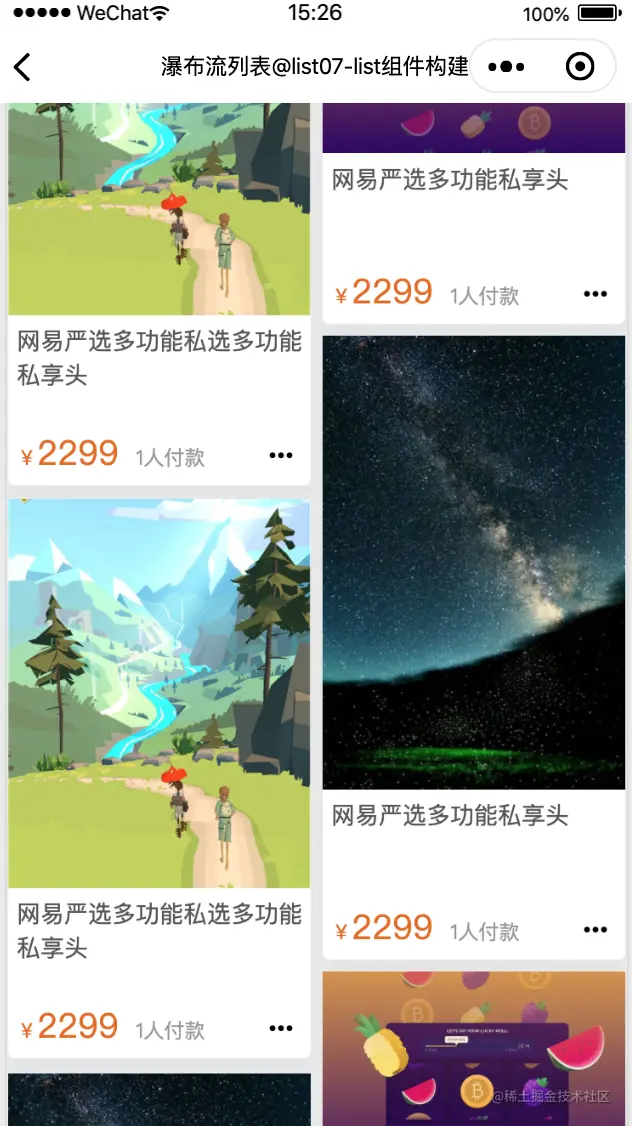
Task: Go back with the arrow
Action: [x=23, y=67]
